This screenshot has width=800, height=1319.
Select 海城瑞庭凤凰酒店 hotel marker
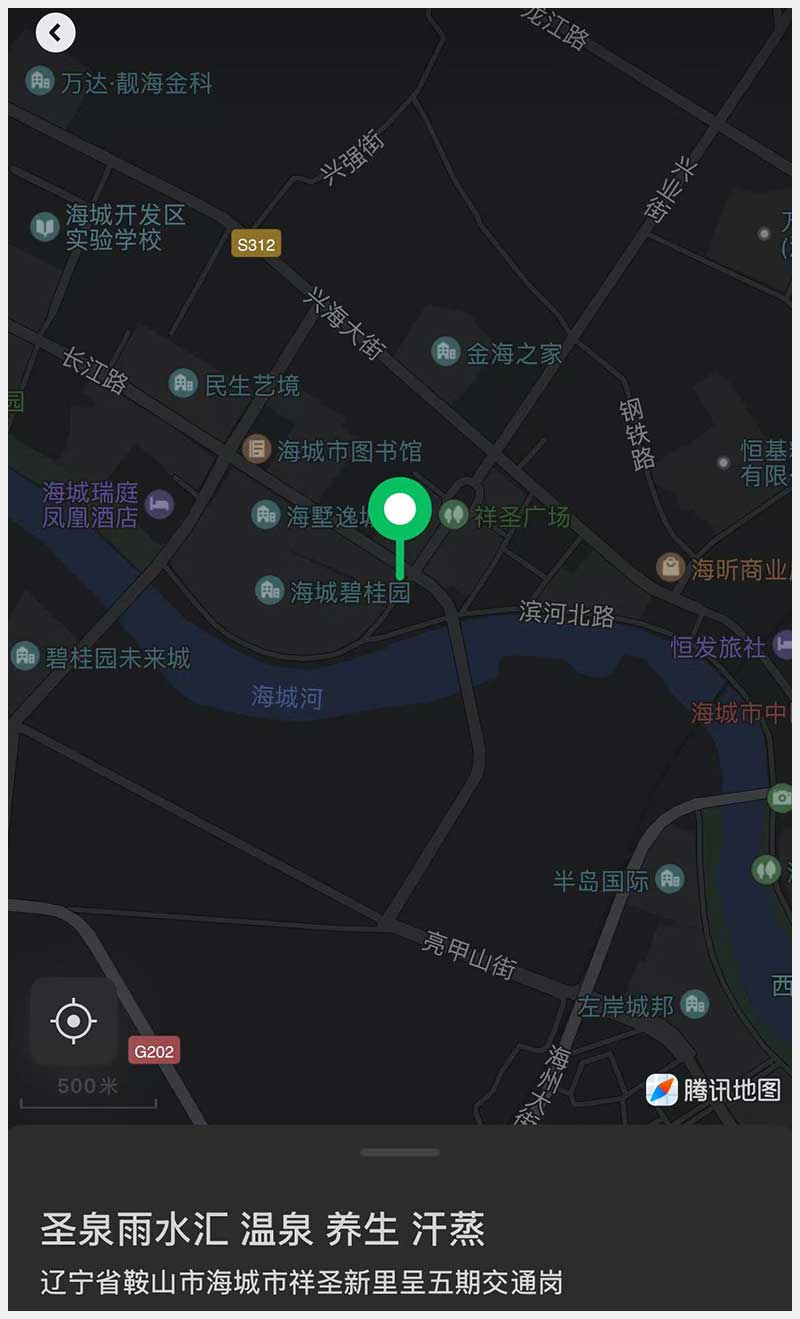(158, 504)
